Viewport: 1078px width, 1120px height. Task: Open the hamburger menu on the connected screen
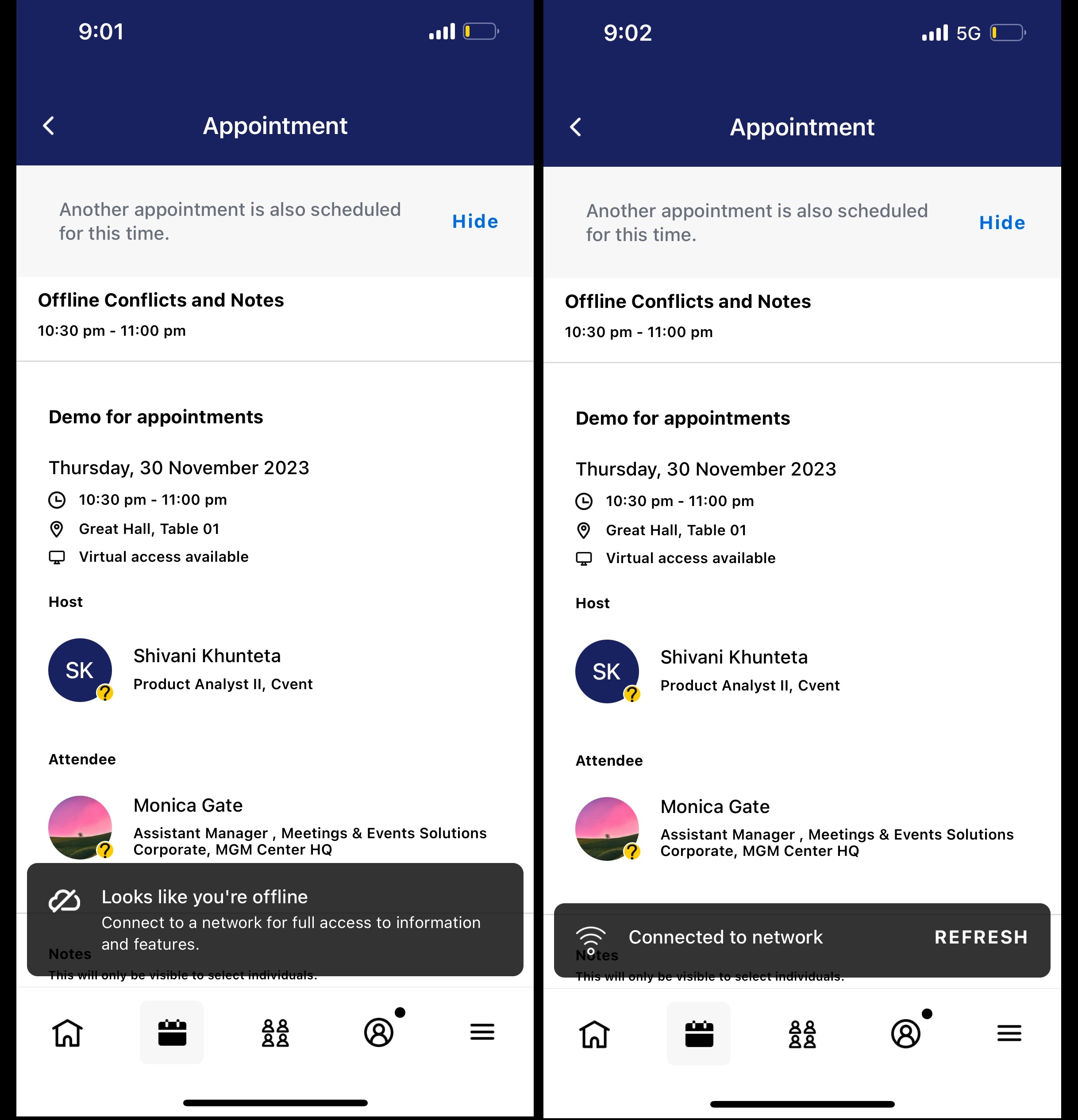[1009, 1034]
